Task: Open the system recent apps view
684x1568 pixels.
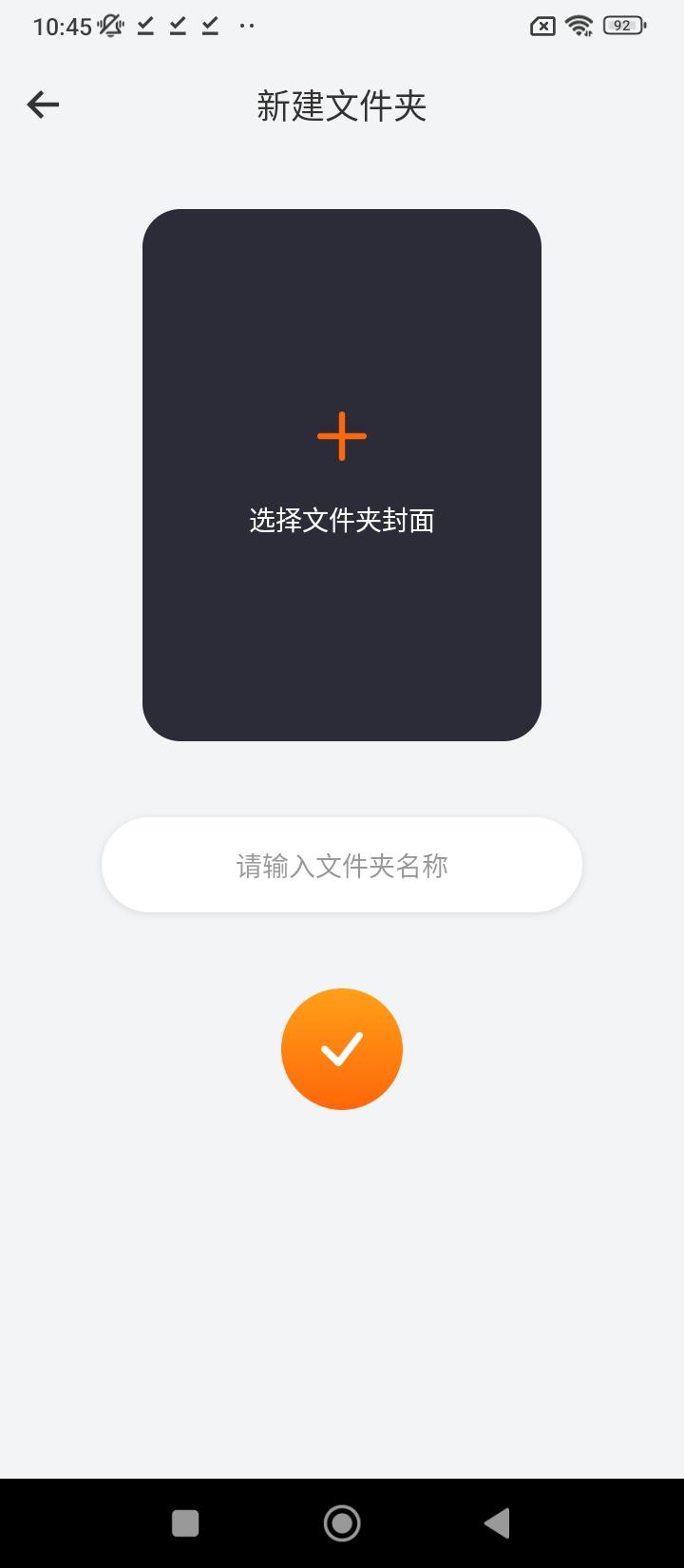Action: (x=185, y=1523)
